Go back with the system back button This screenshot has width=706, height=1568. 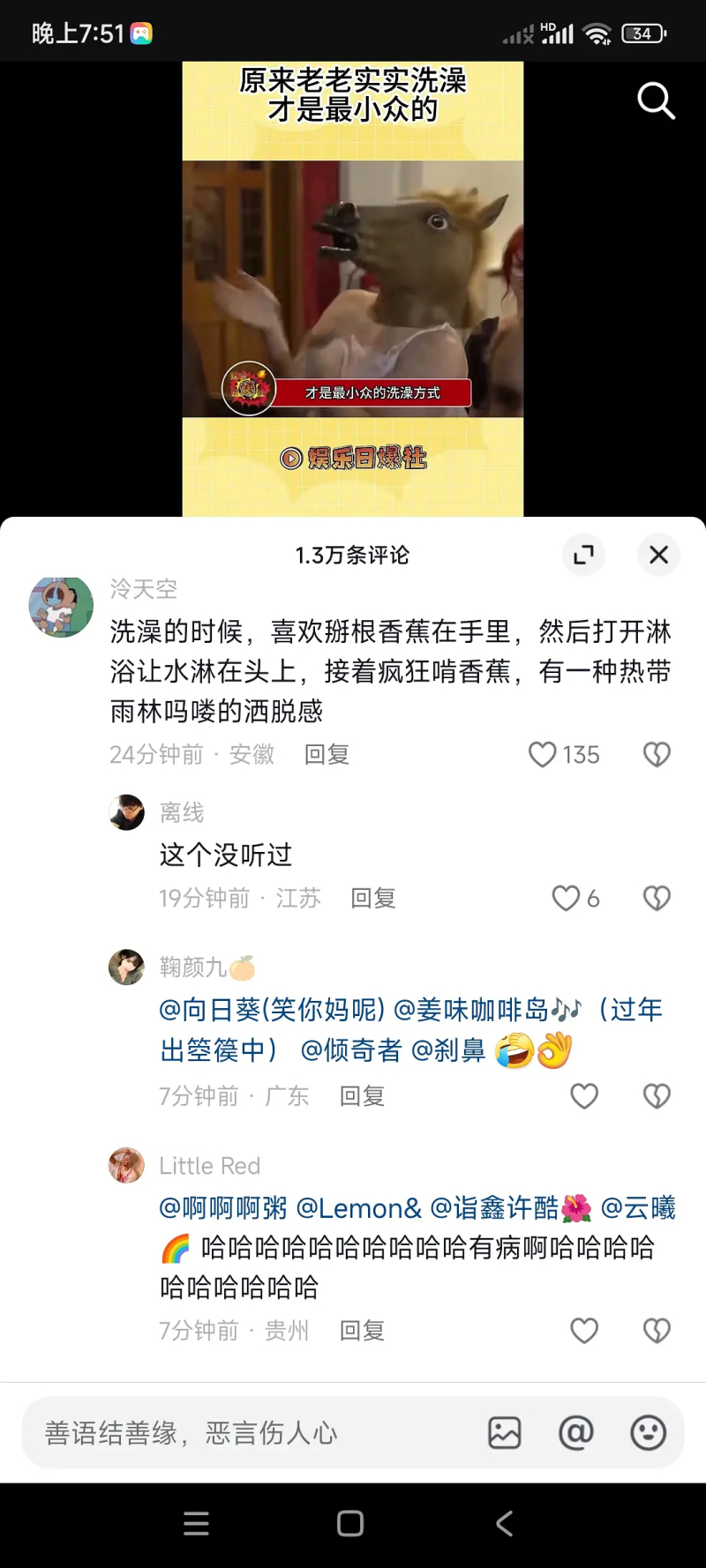pyautogui.click(x=505, y=1523)
